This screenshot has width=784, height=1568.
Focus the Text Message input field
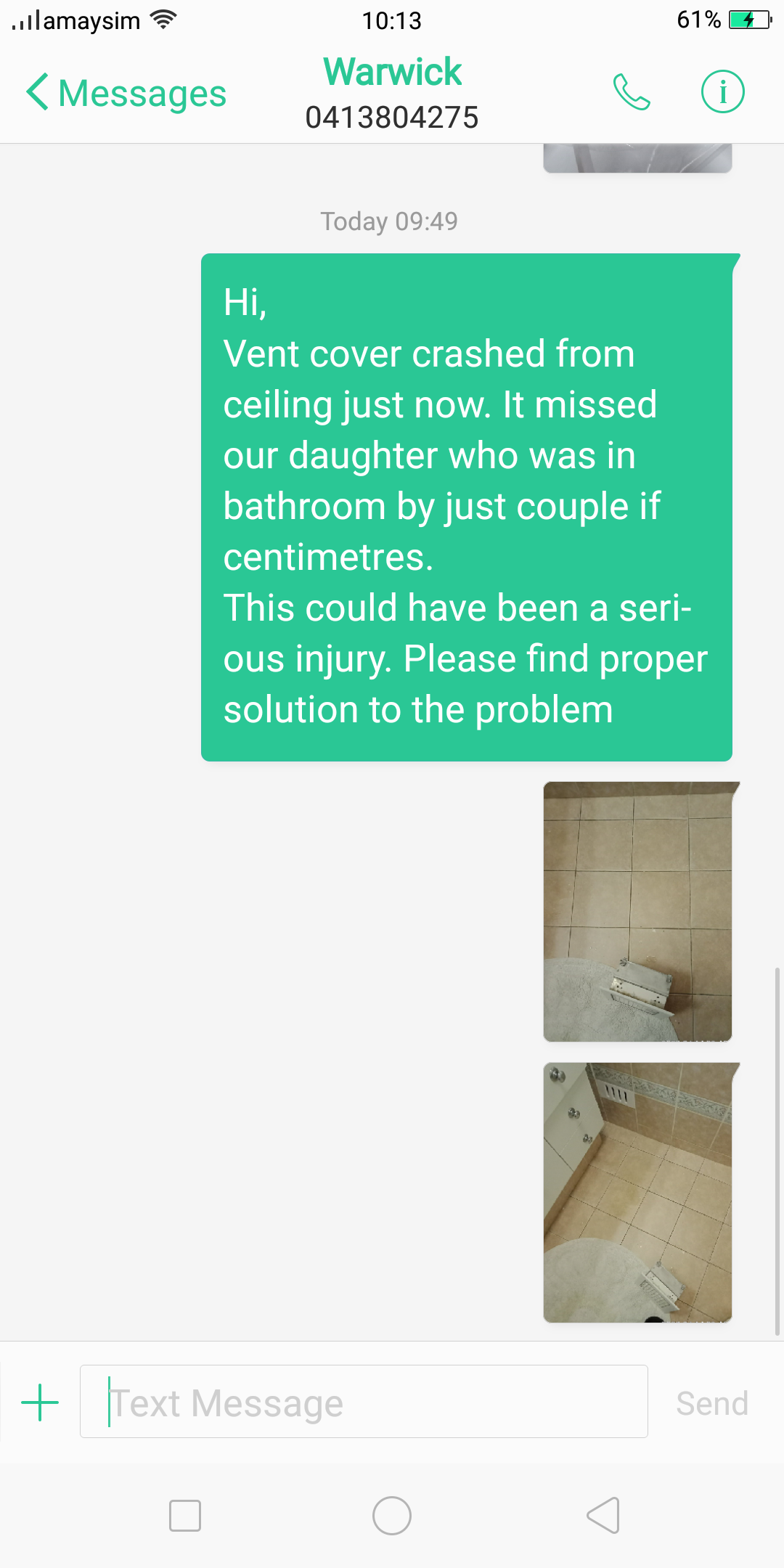364,1402
